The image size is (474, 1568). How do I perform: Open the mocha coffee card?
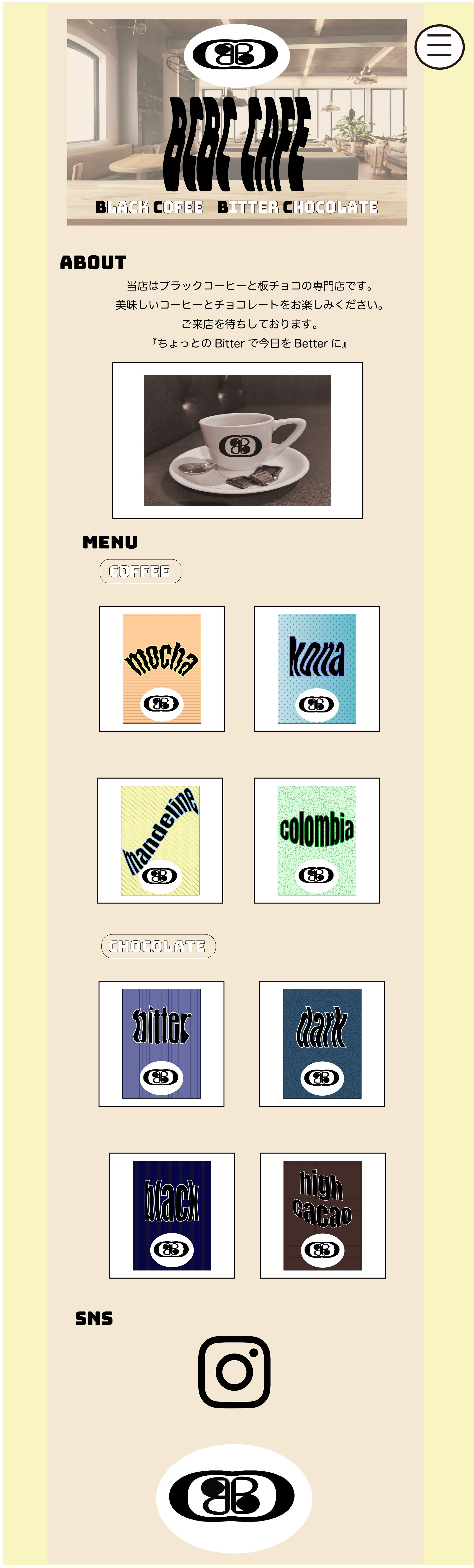pyautogui.click(x=162, y=668)
